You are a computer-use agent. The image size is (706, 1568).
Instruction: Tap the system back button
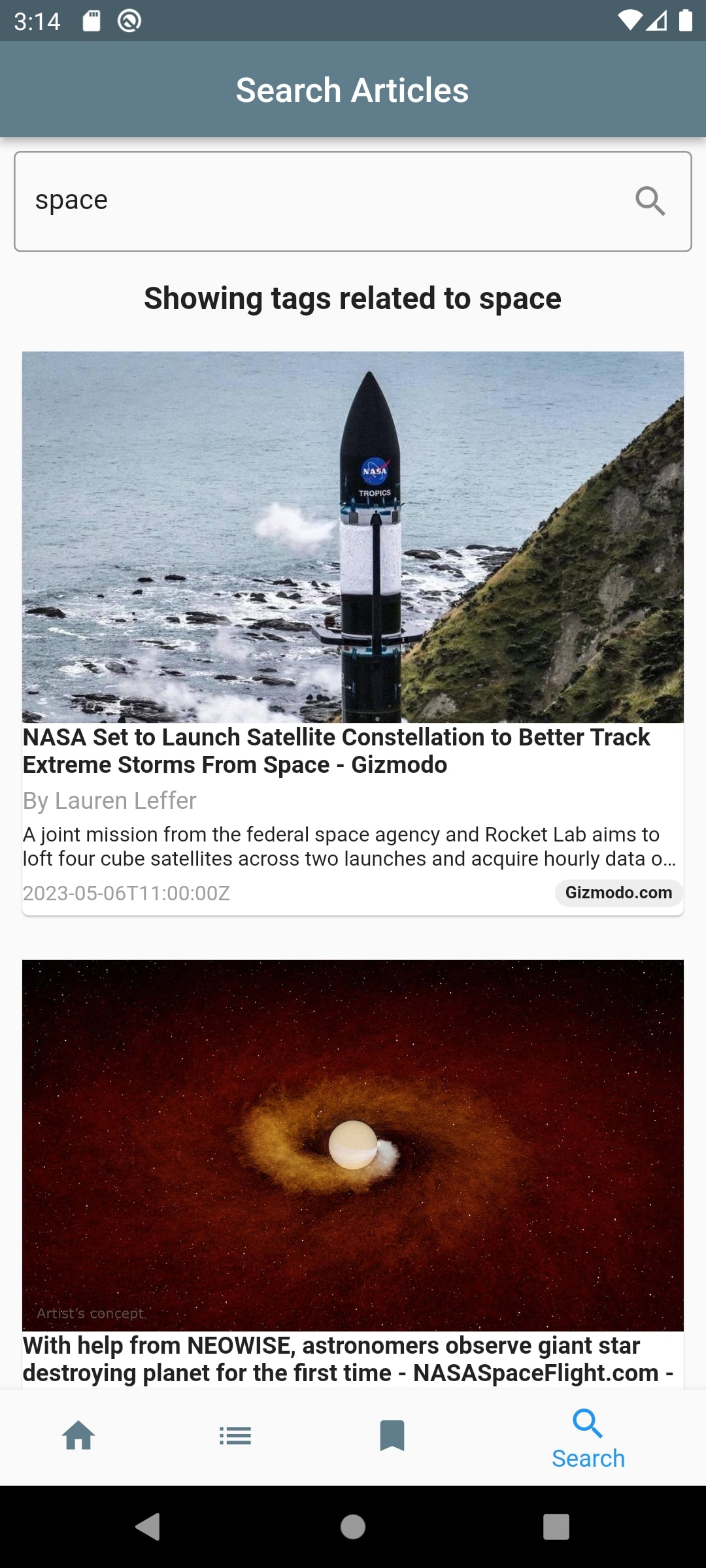click(148, 1527)
